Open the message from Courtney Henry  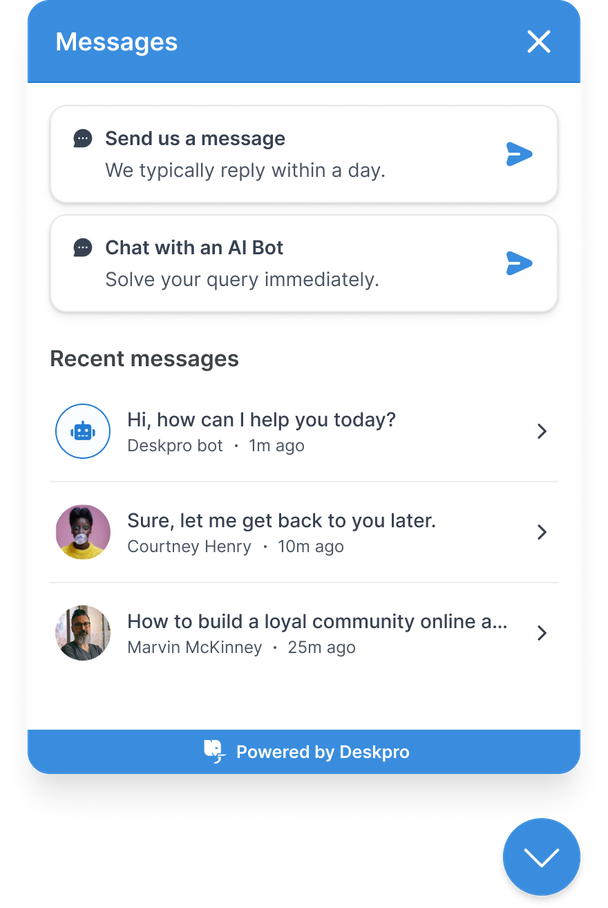(x=303, y=532)
